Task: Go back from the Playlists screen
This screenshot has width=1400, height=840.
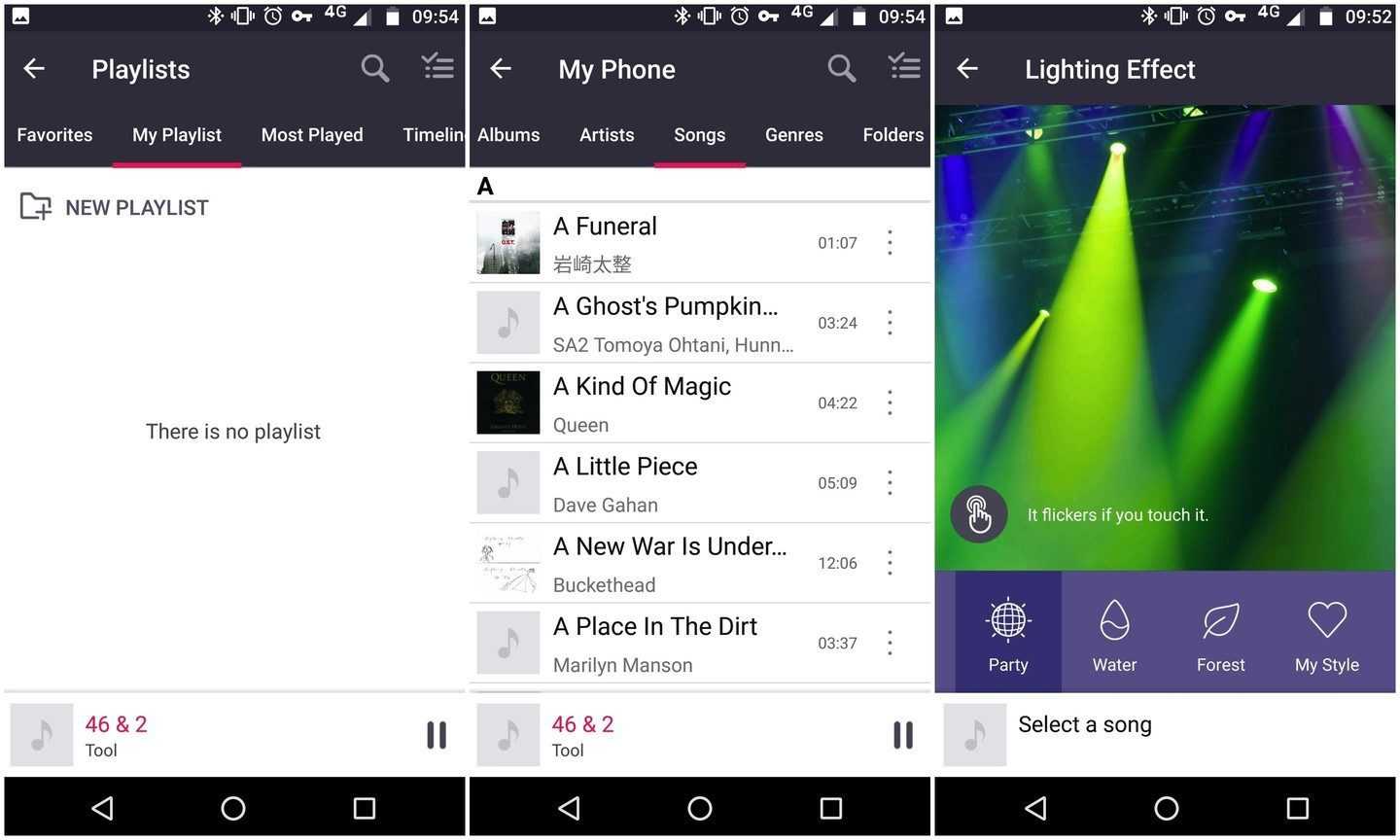Action: (x=34, y=68)
